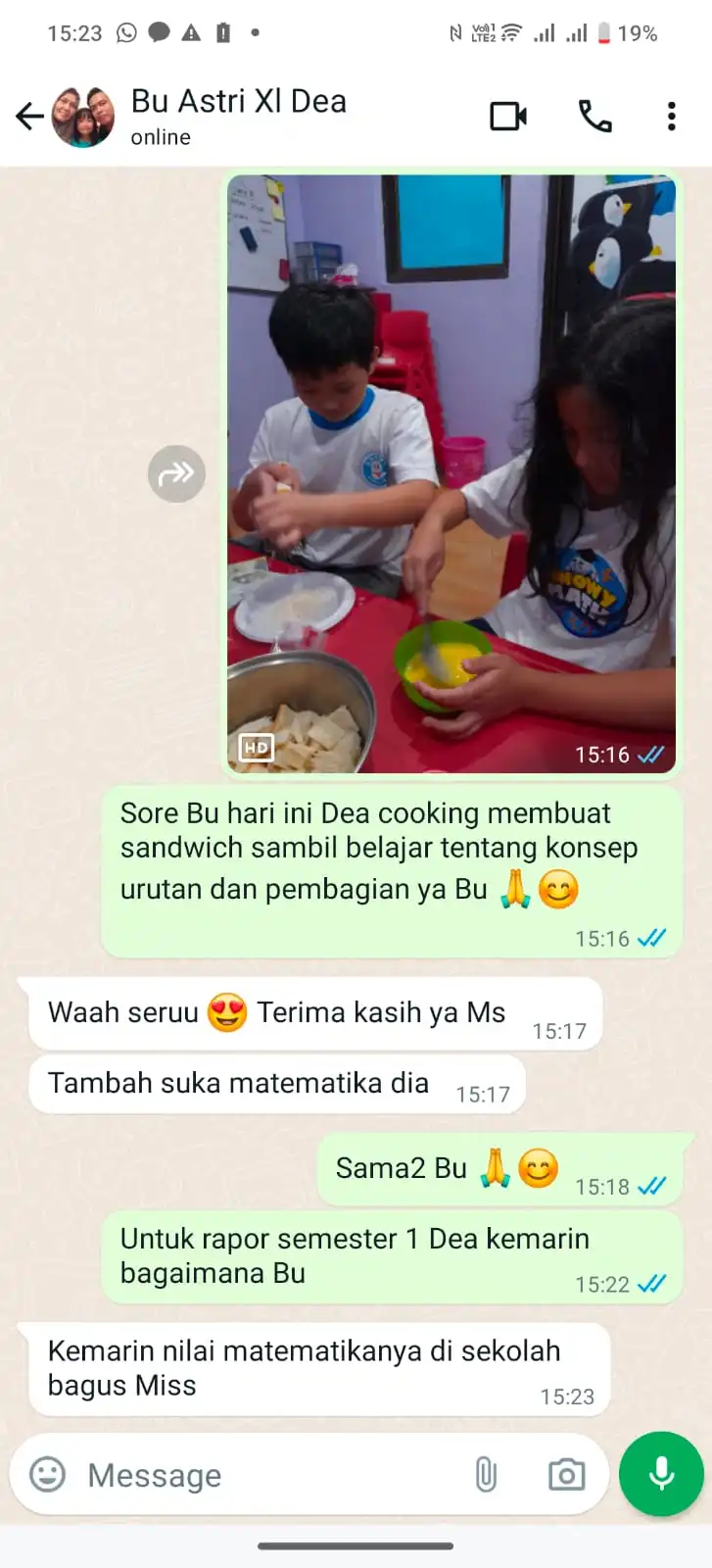
Task: Start a voice call with Bu Astri
Action: pyautogui.click(x=594, y=117)
